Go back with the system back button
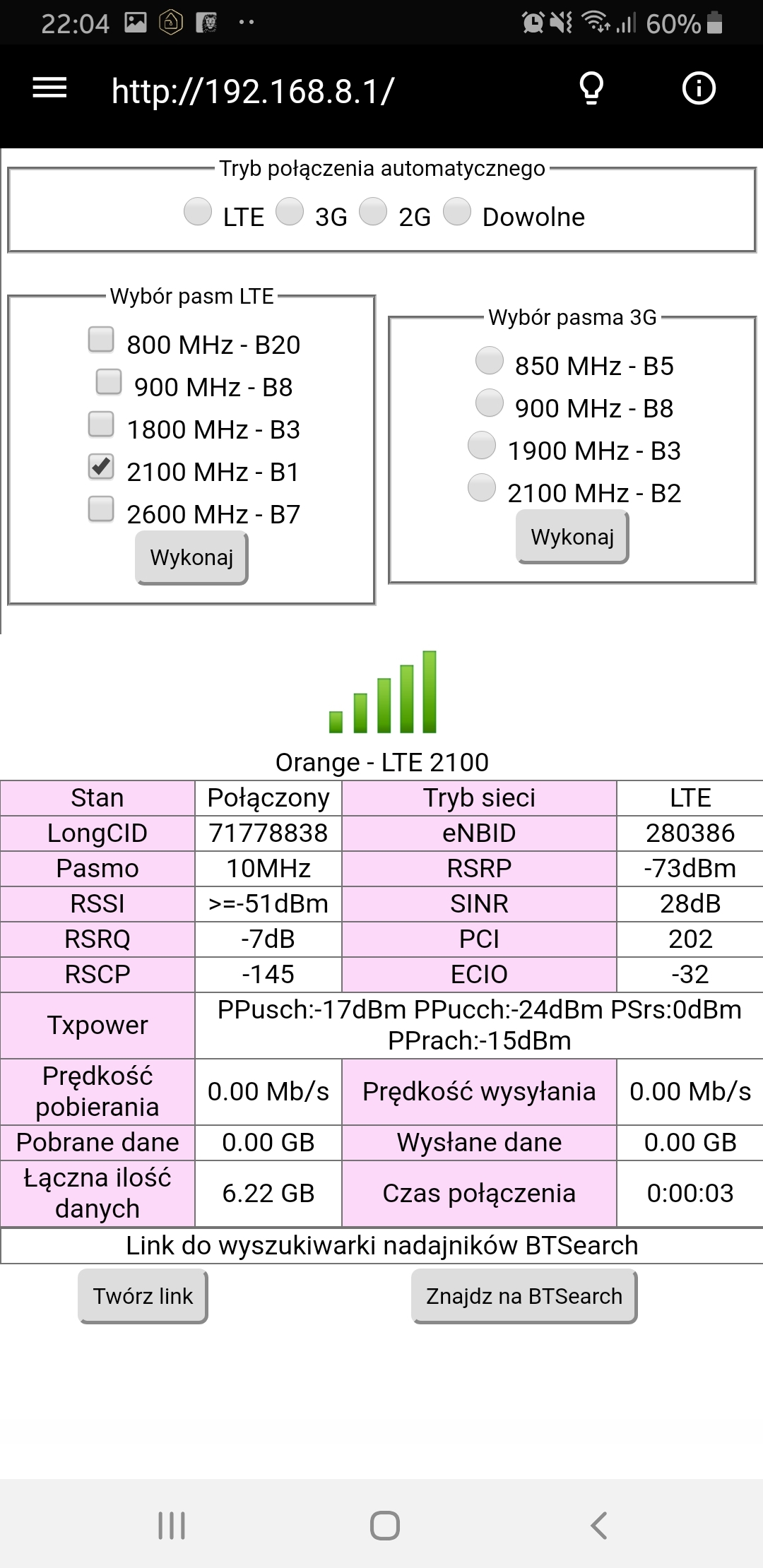This screenshot has height=1568, width=763. 598,1525
